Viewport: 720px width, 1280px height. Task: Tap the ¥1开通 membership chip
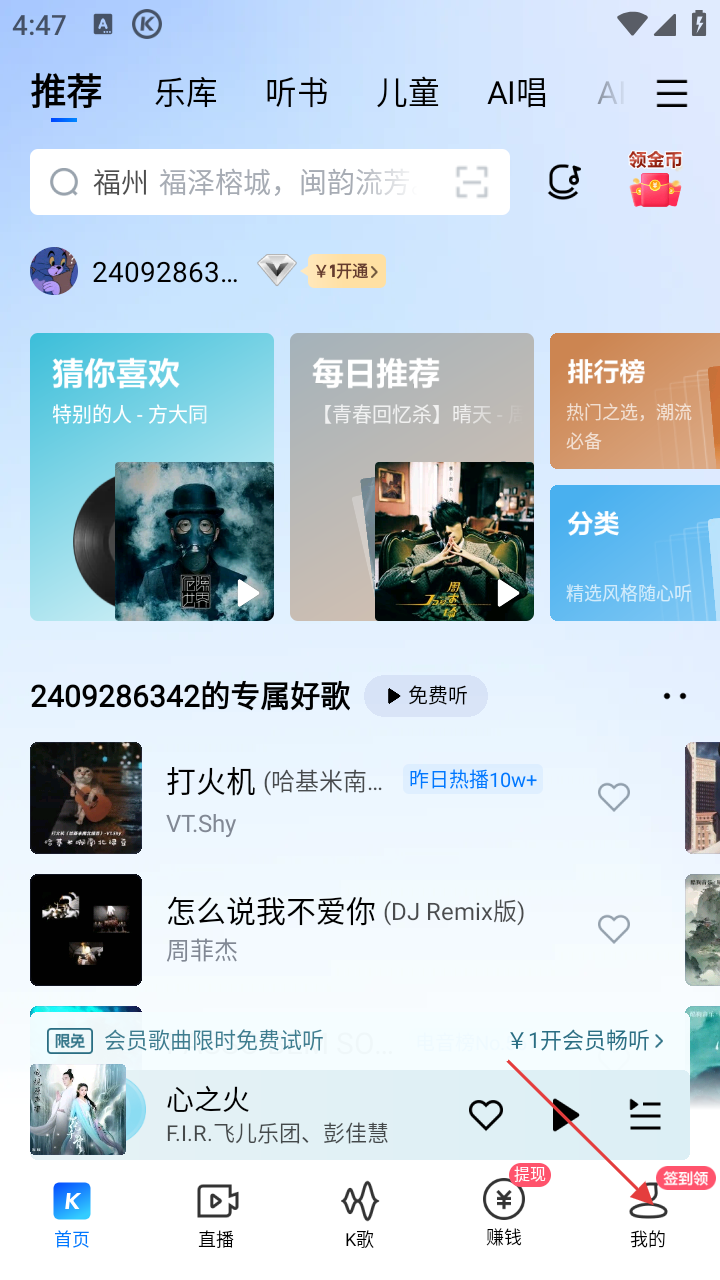[x=346, y=271]
